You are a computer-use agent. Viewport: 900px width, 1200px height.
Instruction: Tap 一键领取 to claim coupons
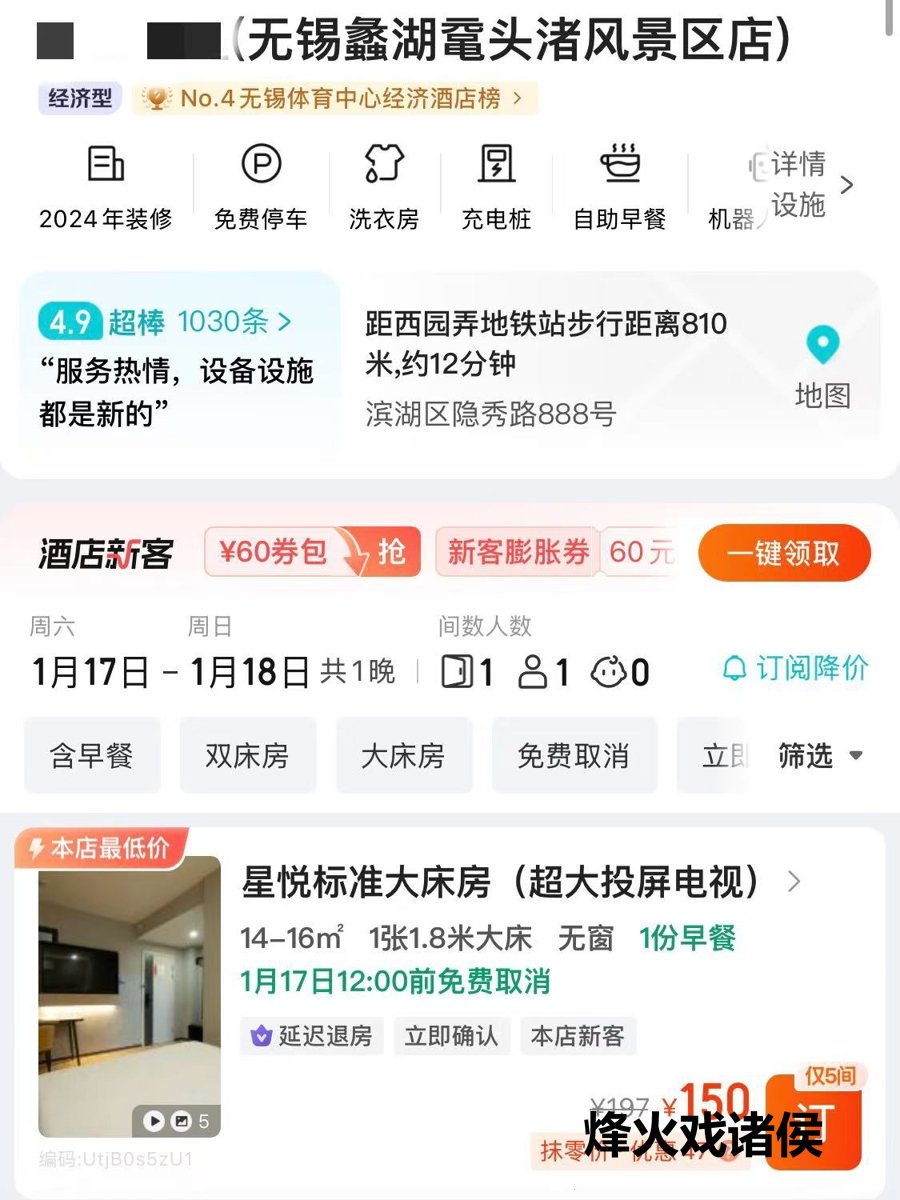(x=784, y=553)
